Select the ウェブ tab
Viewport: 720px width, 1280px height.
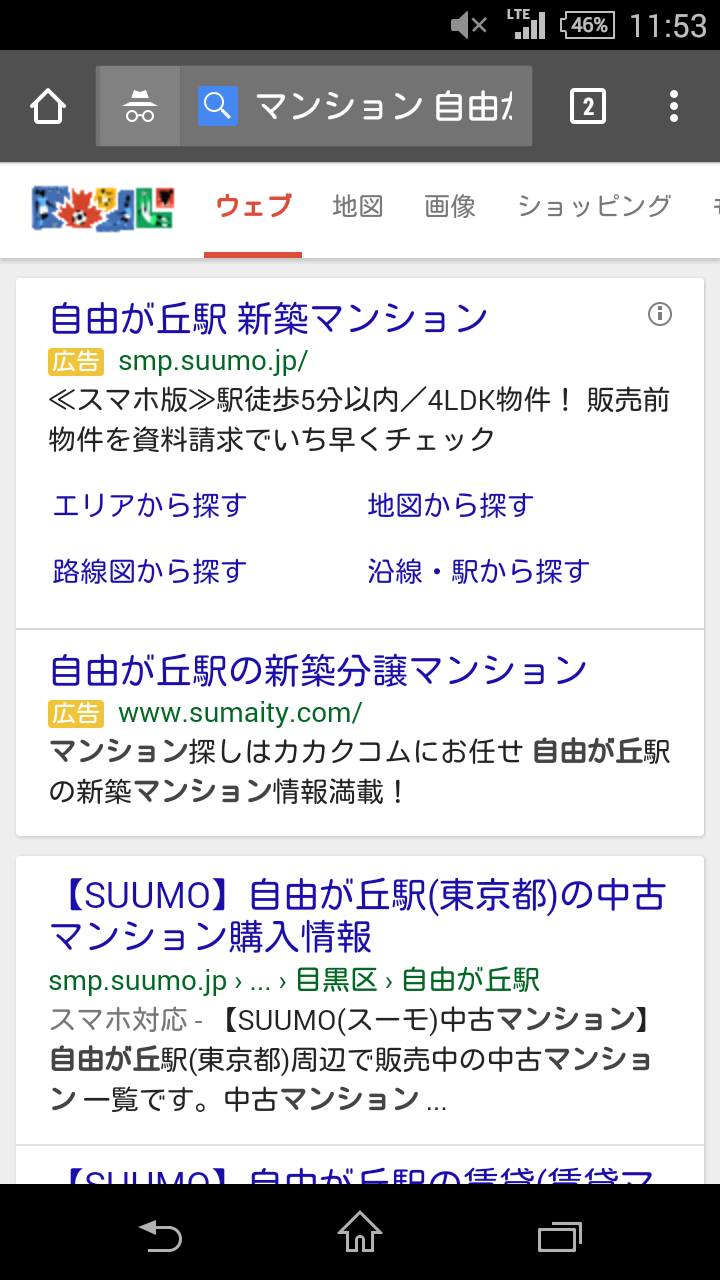254,207
